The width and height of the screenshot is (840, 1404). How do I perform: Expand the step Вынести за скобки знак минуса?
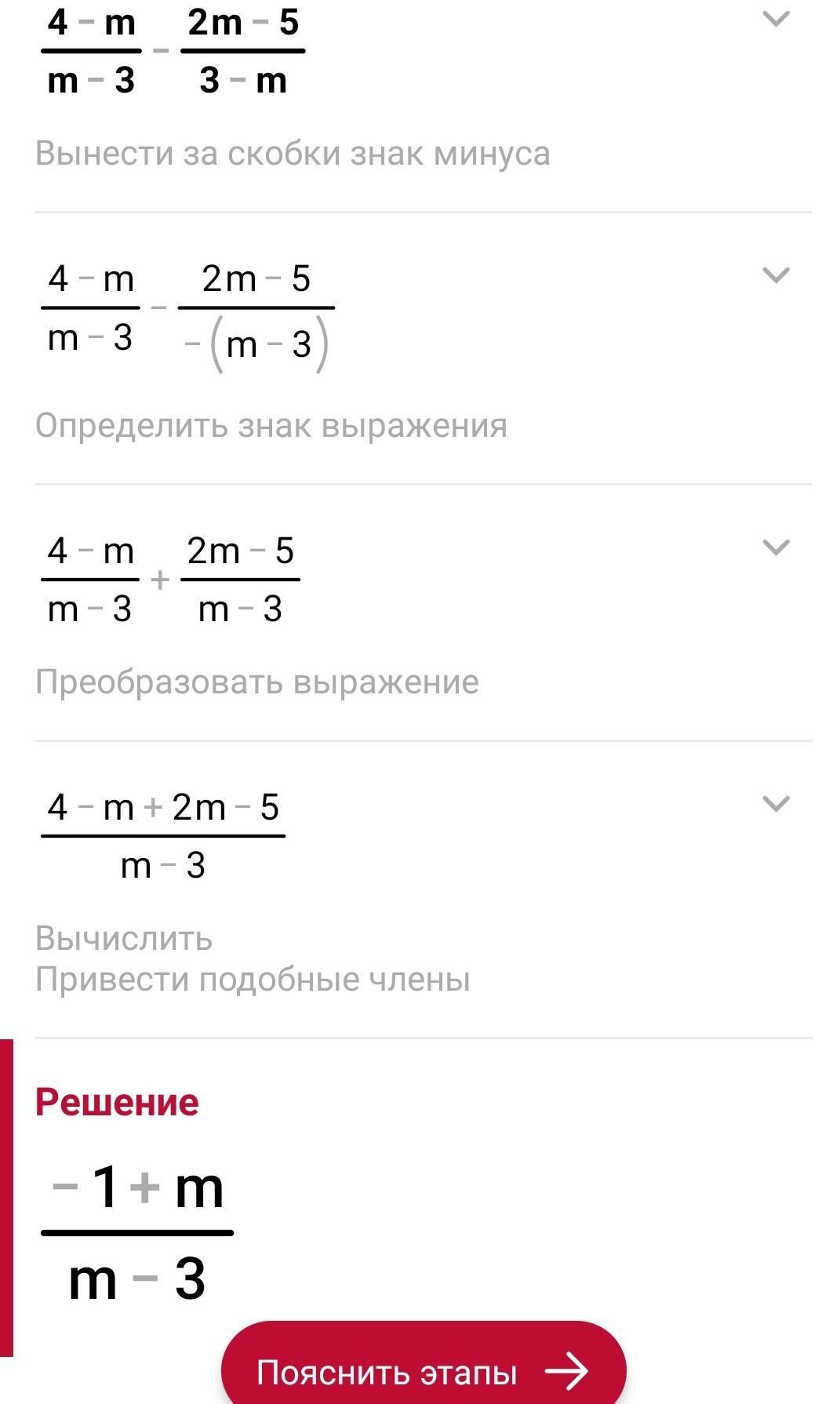776,19
